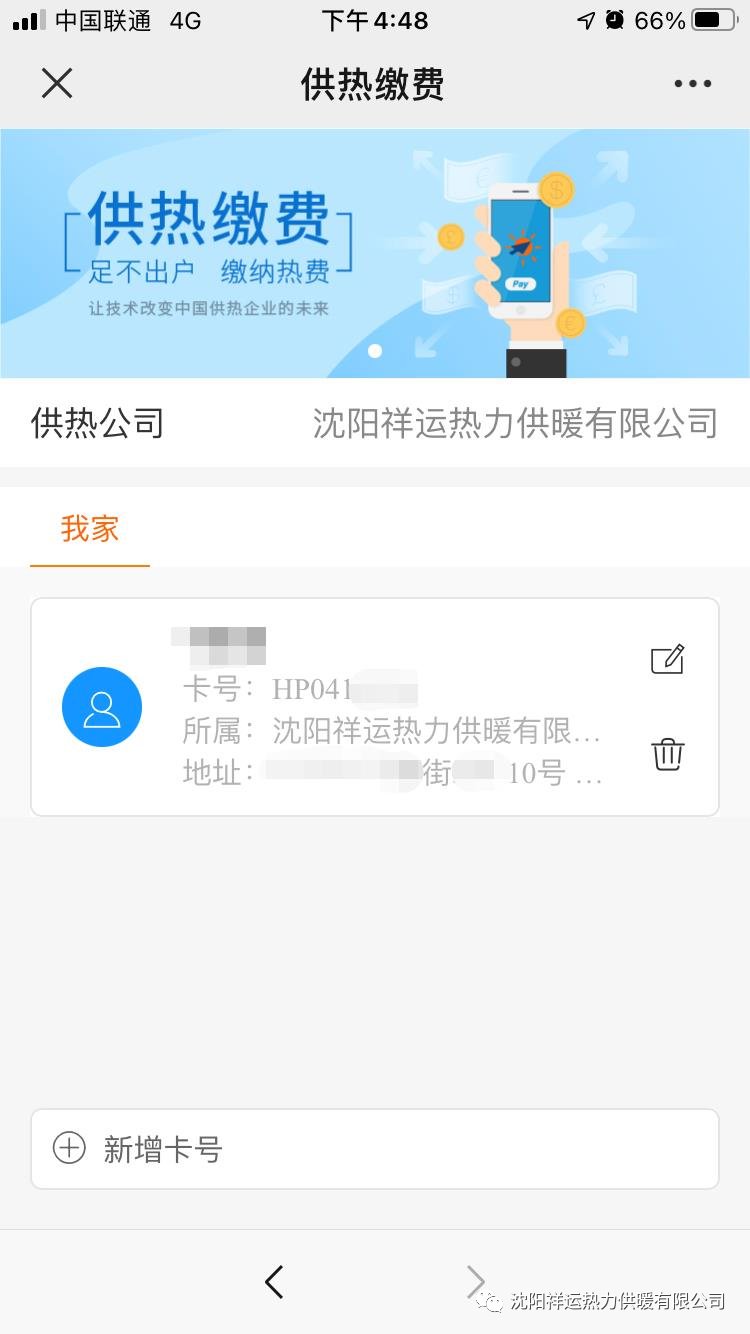This screenshot has width=750, height=1334.
Task: Select the 供热公司 heating company row
Action: pyautogui.click(x=374, y=423)
